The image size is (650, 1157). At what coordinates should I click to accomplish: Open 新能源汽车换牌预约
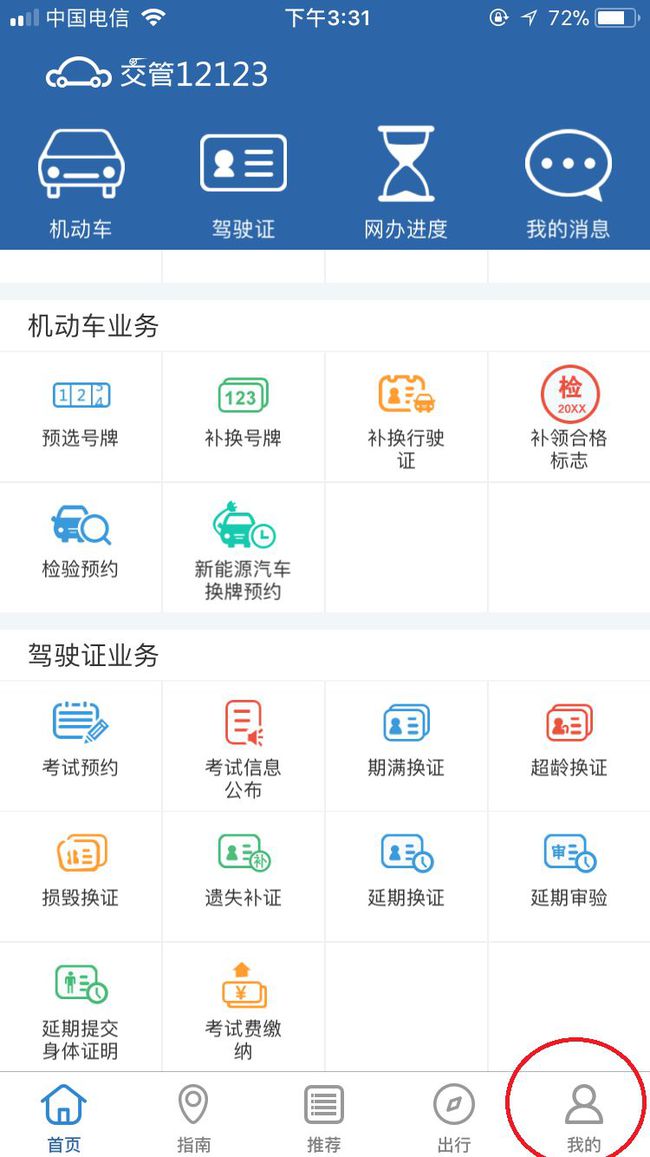point(243,550)
